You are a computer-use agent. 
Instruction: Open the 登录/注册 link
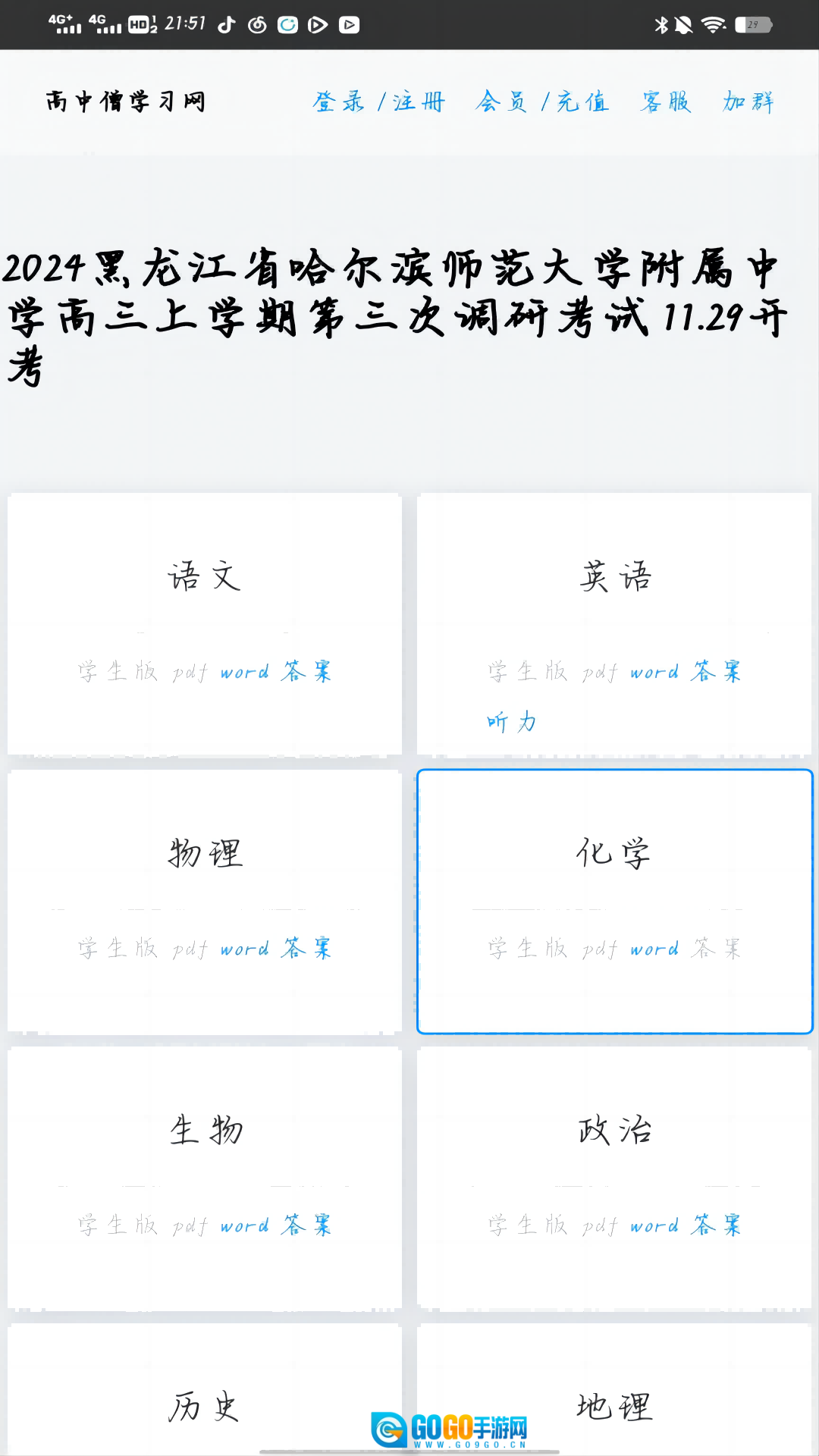pyautogui.click(x=378, y=102)
